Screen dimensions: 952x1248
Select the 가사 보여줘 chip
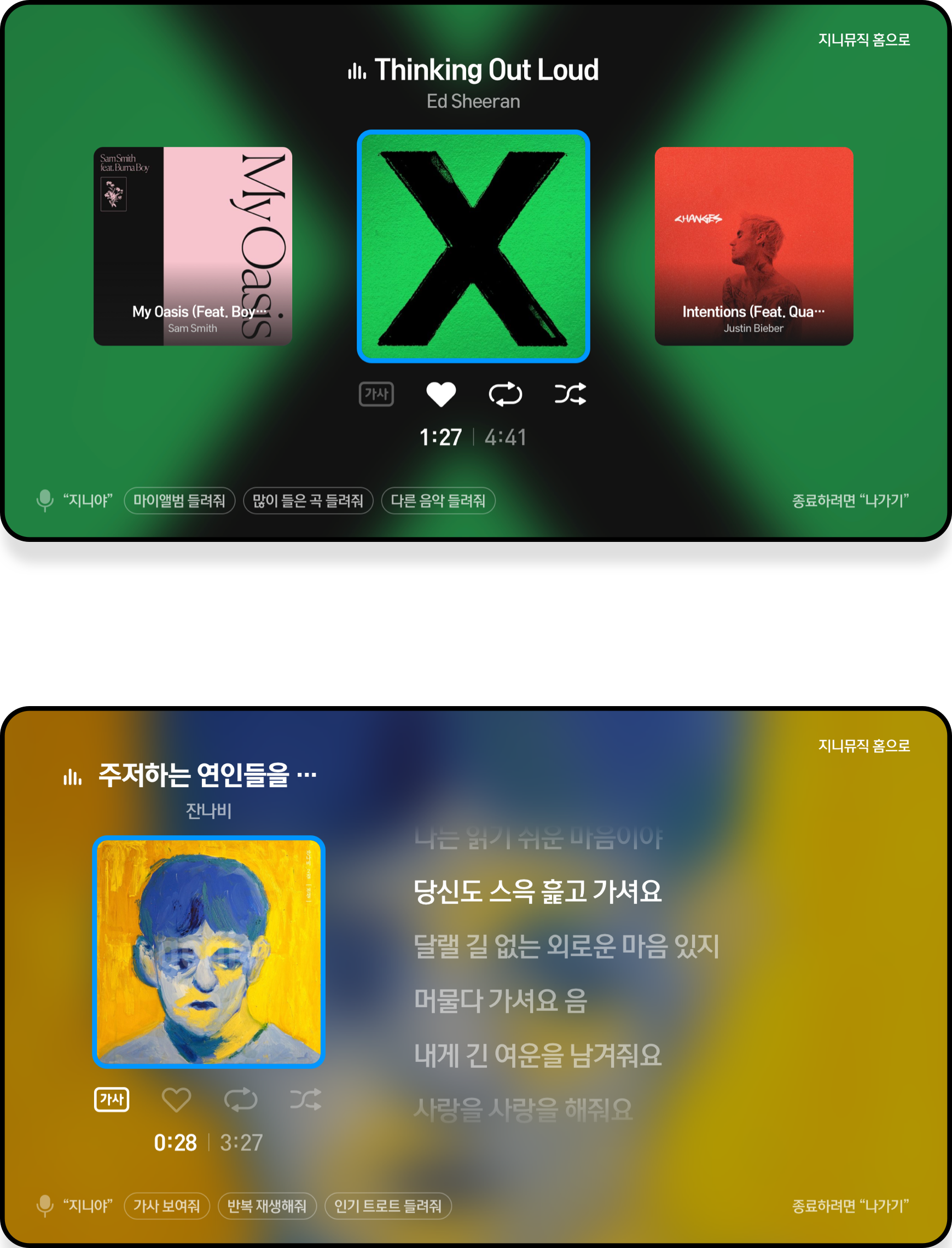click(166, 1205)
